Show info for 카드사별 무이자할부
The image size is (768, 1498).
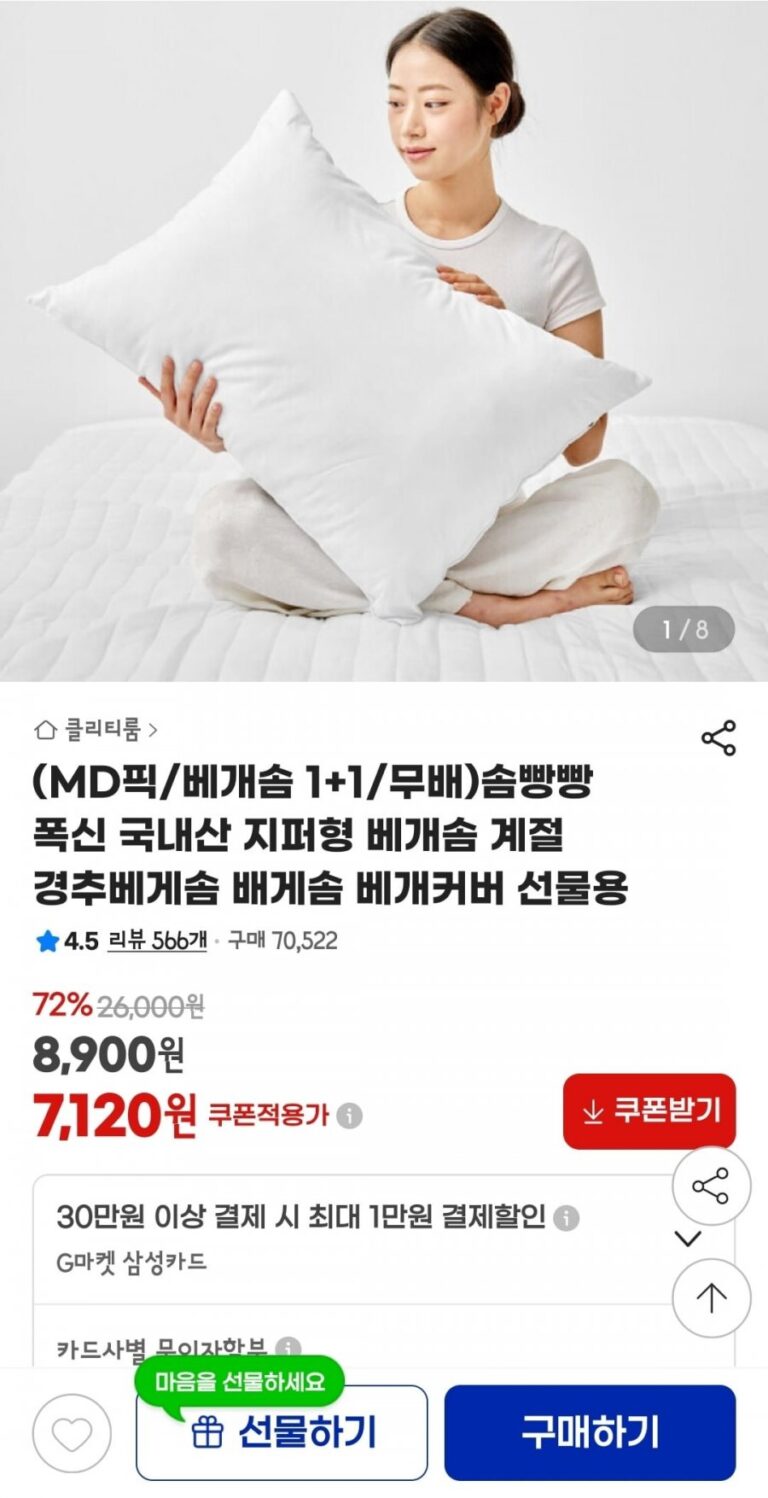pyautogui.click(x=288, y=1348)
